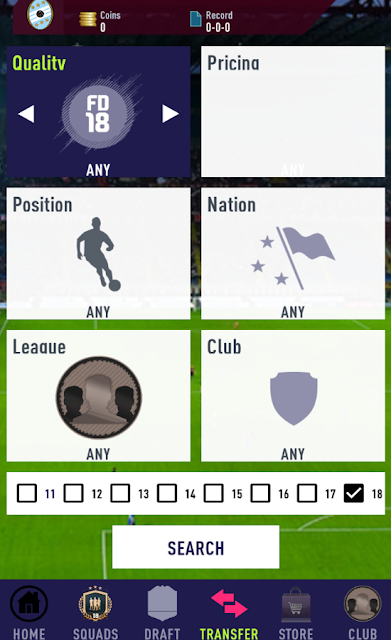Go to the Home tab

tap(29, 612)
